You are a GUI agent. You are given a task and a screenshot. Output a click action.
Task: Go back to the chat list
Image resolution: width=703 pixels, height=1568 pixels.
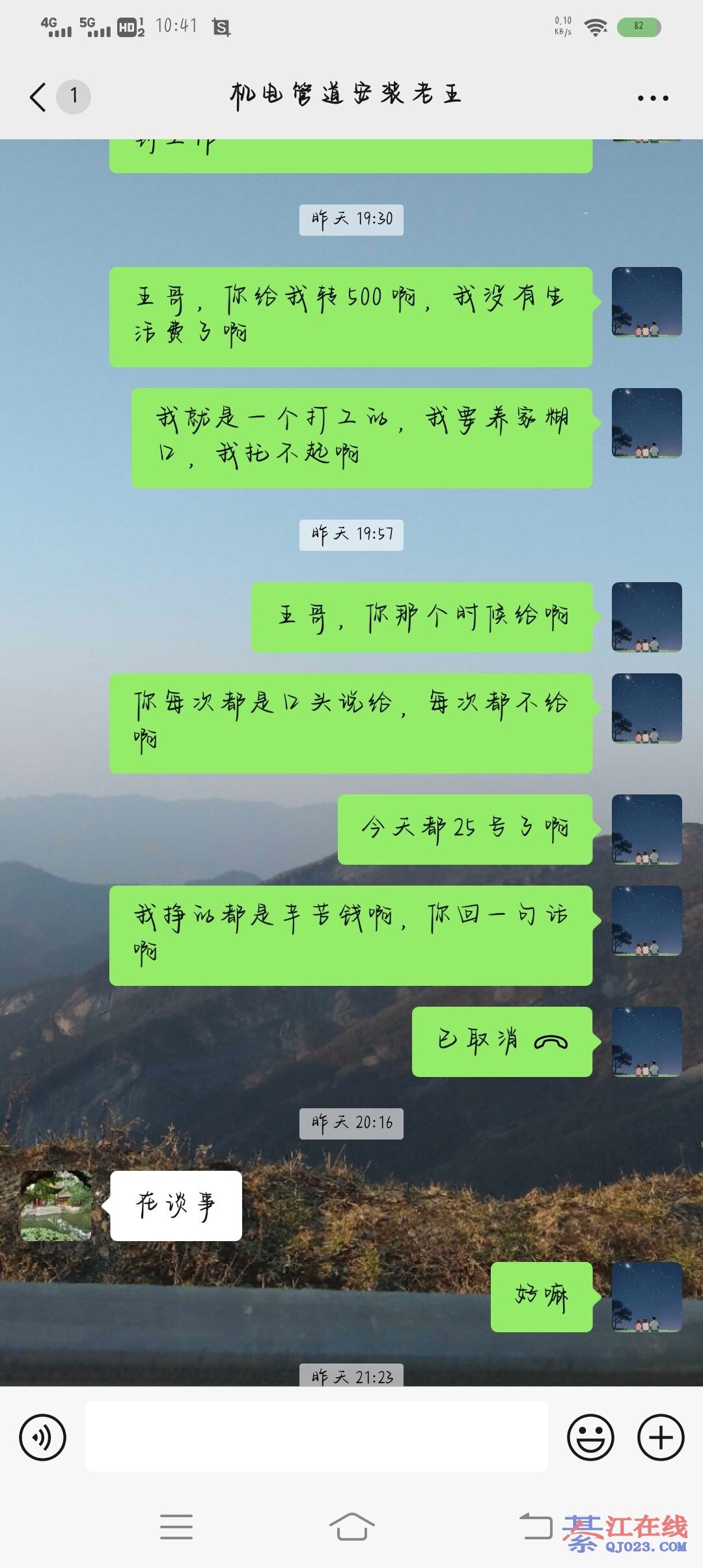(39, 98)
